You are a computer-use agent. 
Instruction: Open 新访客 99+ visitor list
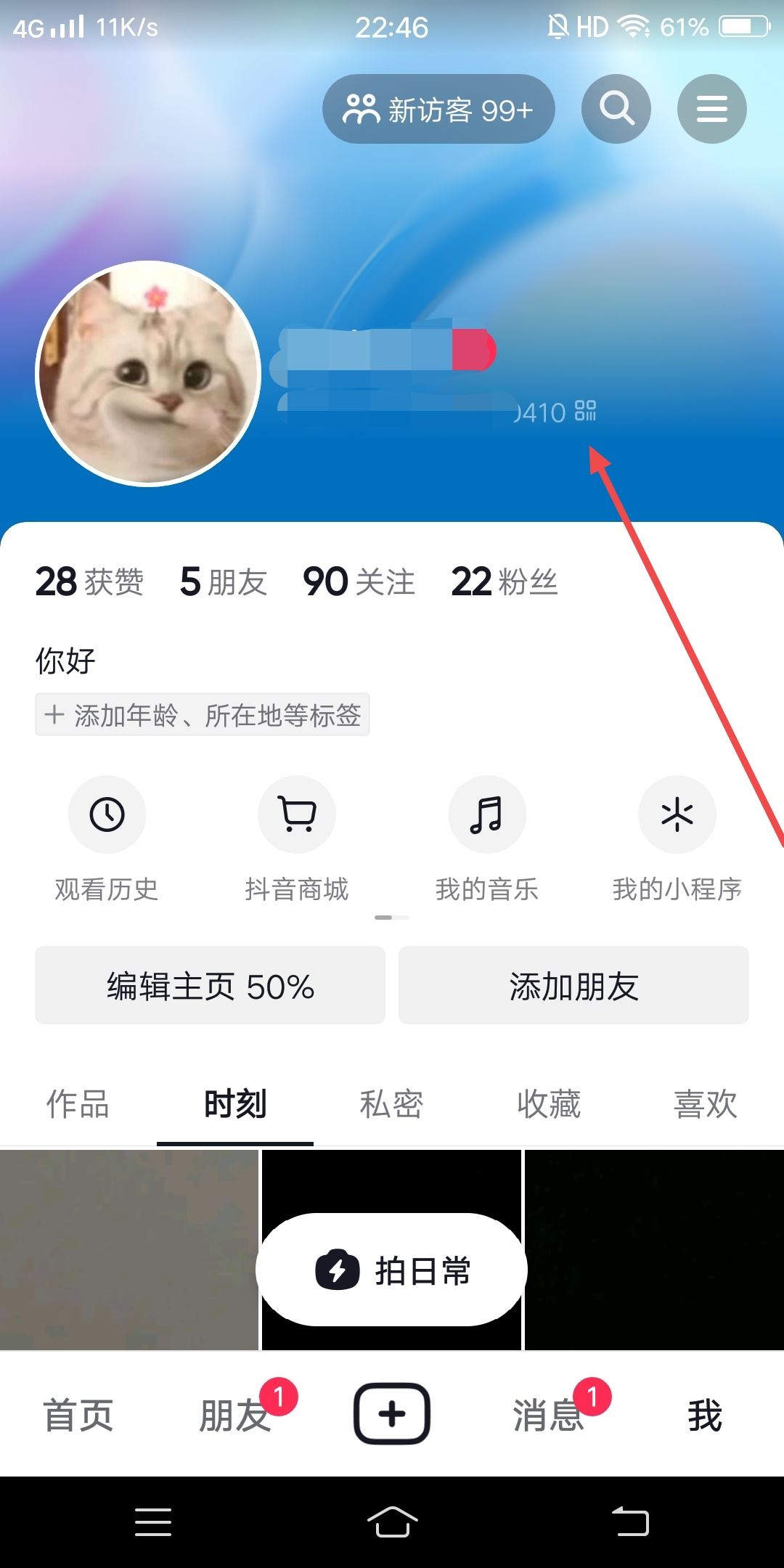point(438,108)
